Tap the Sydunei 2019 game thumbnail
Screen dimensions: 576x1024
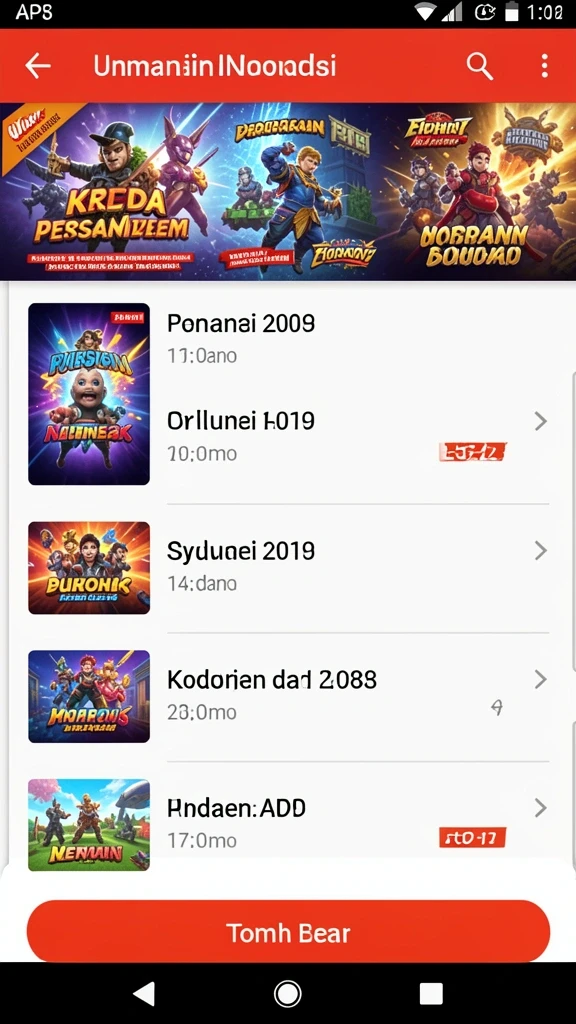click(x=89, y=568)
